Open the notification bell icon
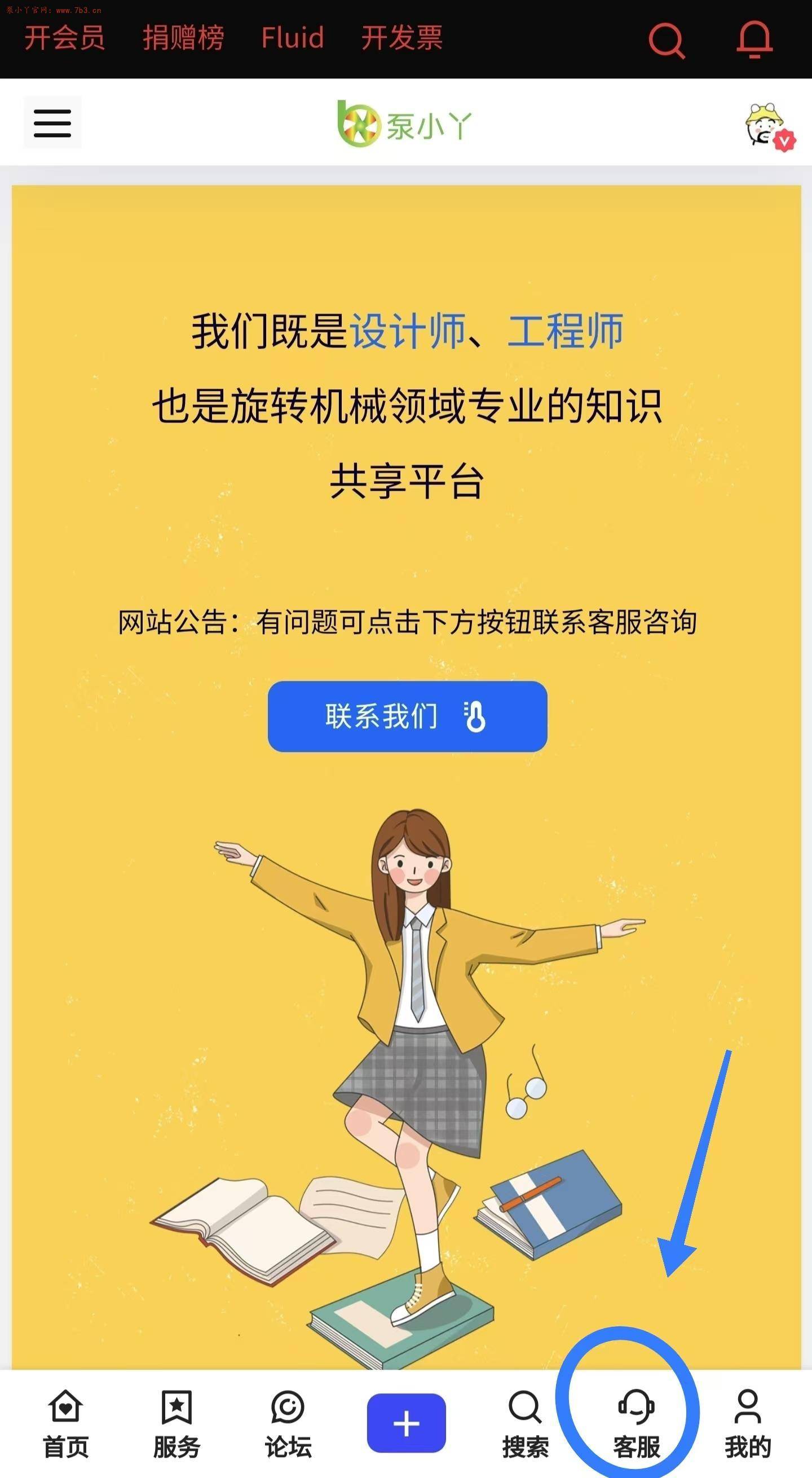Screen dimensions: 812x1478 [754, 40]
